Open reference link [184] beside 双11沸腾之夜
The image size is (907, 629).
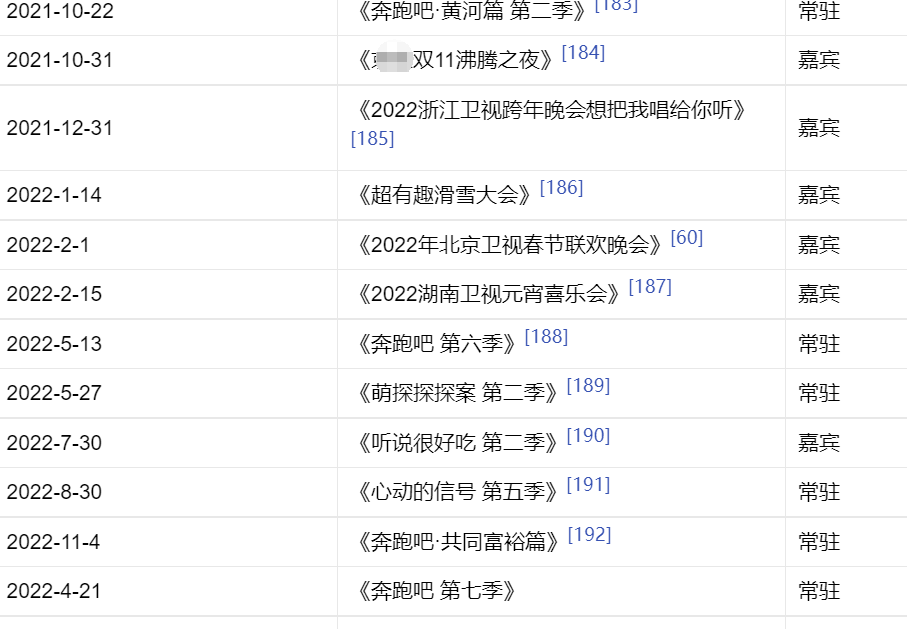583,53
